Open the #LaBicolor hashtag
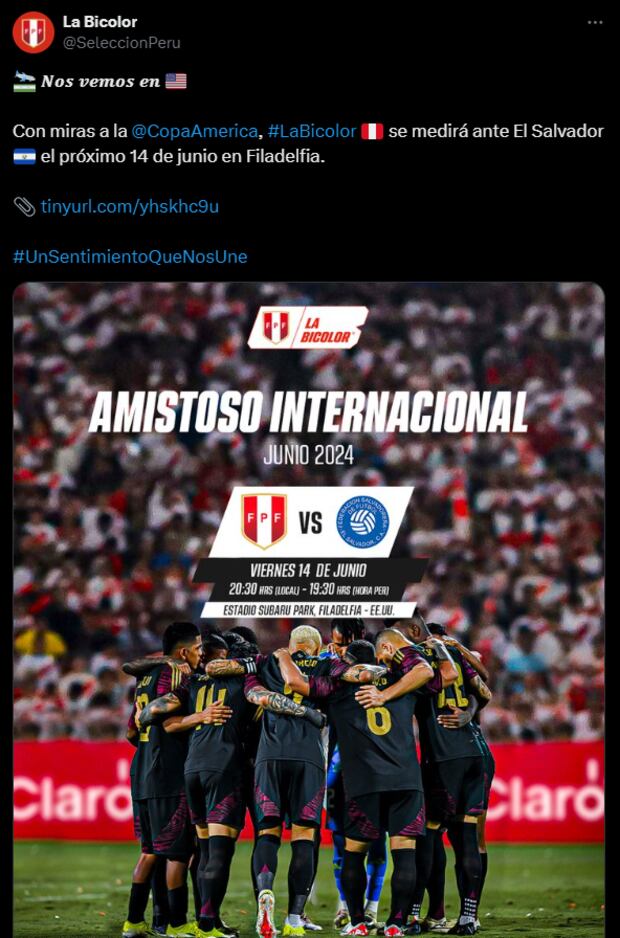 coord(312,131)
